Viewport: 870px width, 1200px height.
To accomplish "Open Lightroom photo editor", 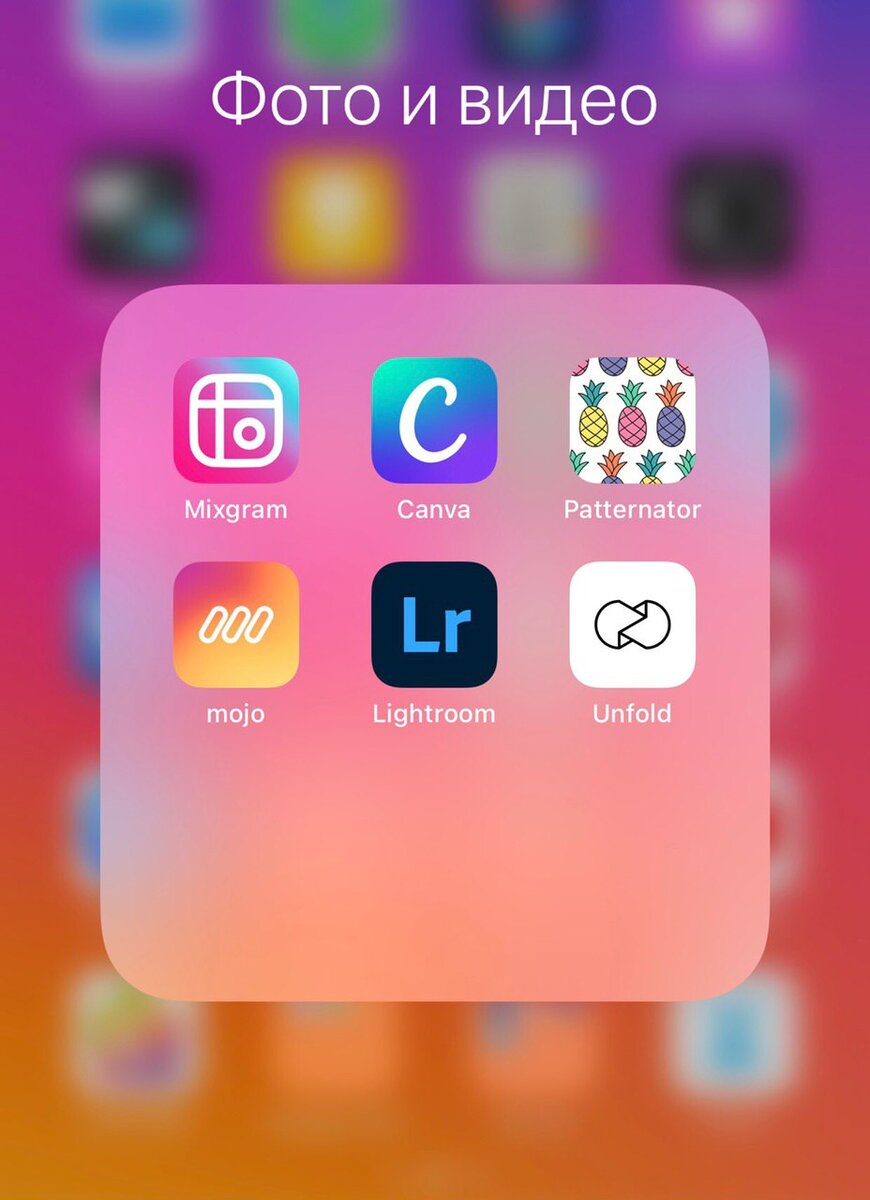I will click(434, 624).
